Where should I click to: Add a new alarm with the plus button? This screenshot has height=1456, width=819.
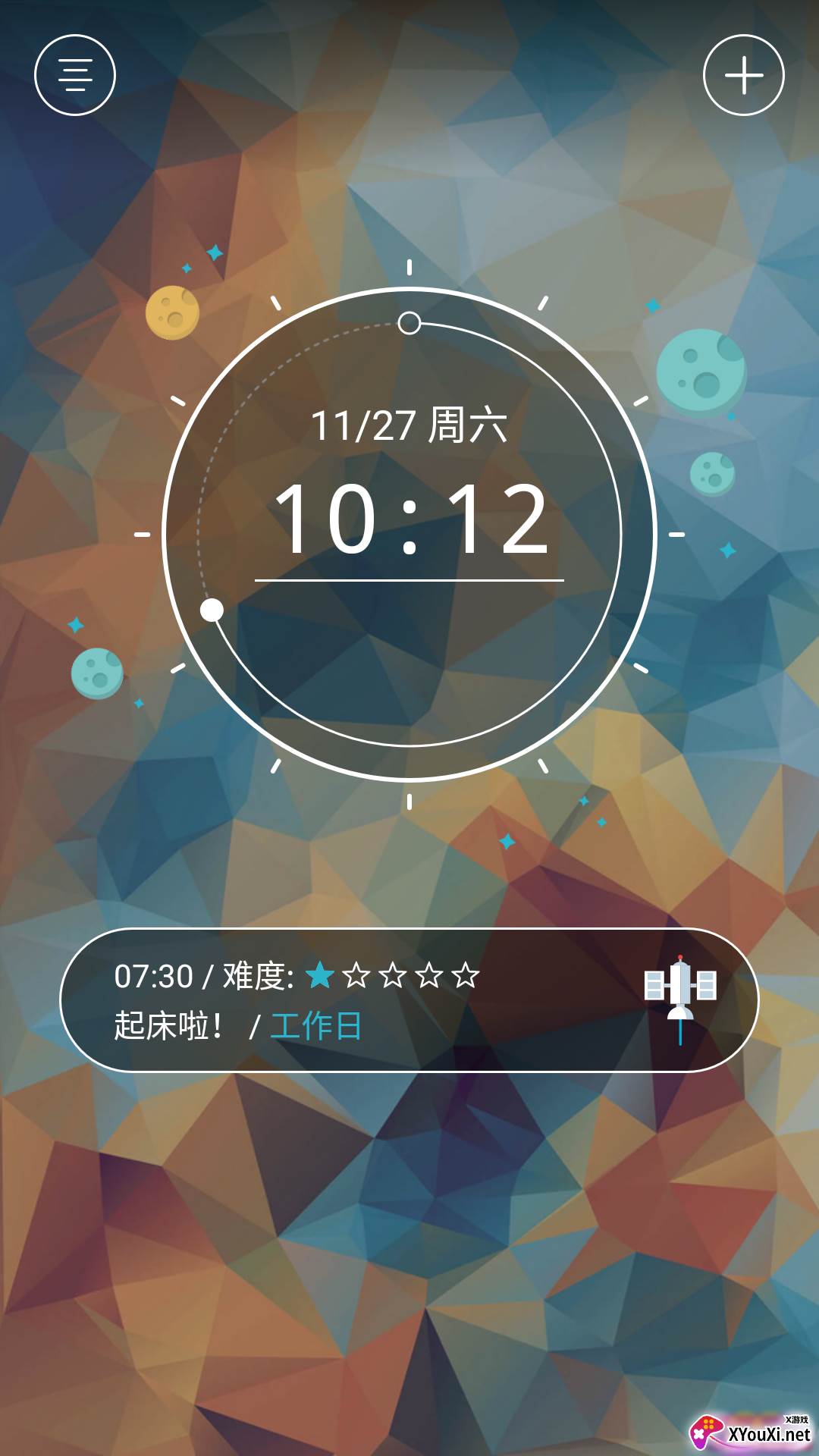point(744,75)
